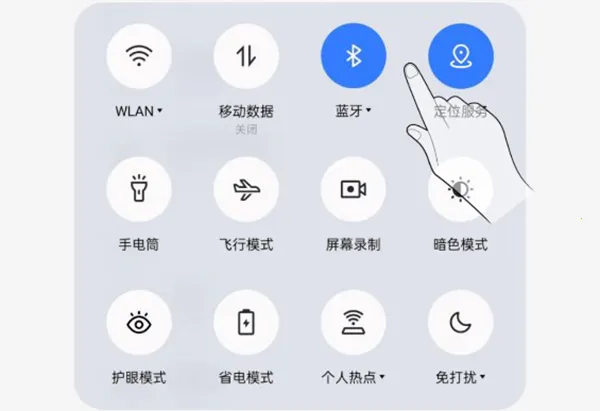Enable 个人热点 personal hotspot
This screenshot has width=600, height=411.
tap(353, 322)
